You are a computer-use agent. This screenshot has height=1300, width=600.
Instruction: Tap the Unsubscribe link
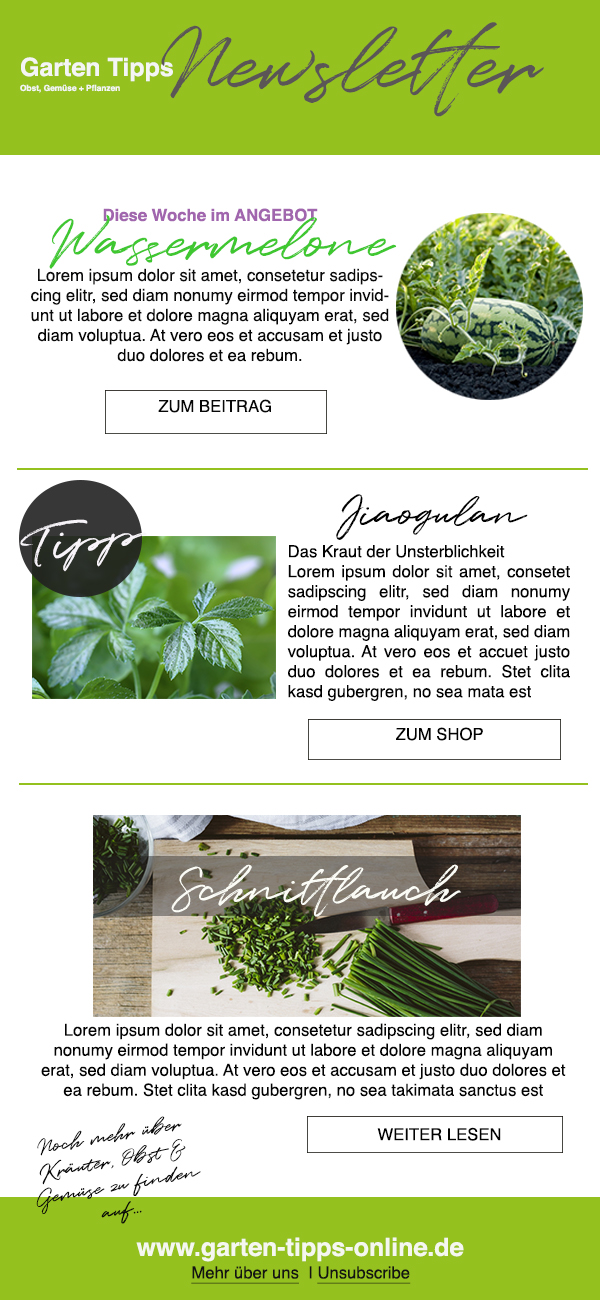tap(363, 1273)
